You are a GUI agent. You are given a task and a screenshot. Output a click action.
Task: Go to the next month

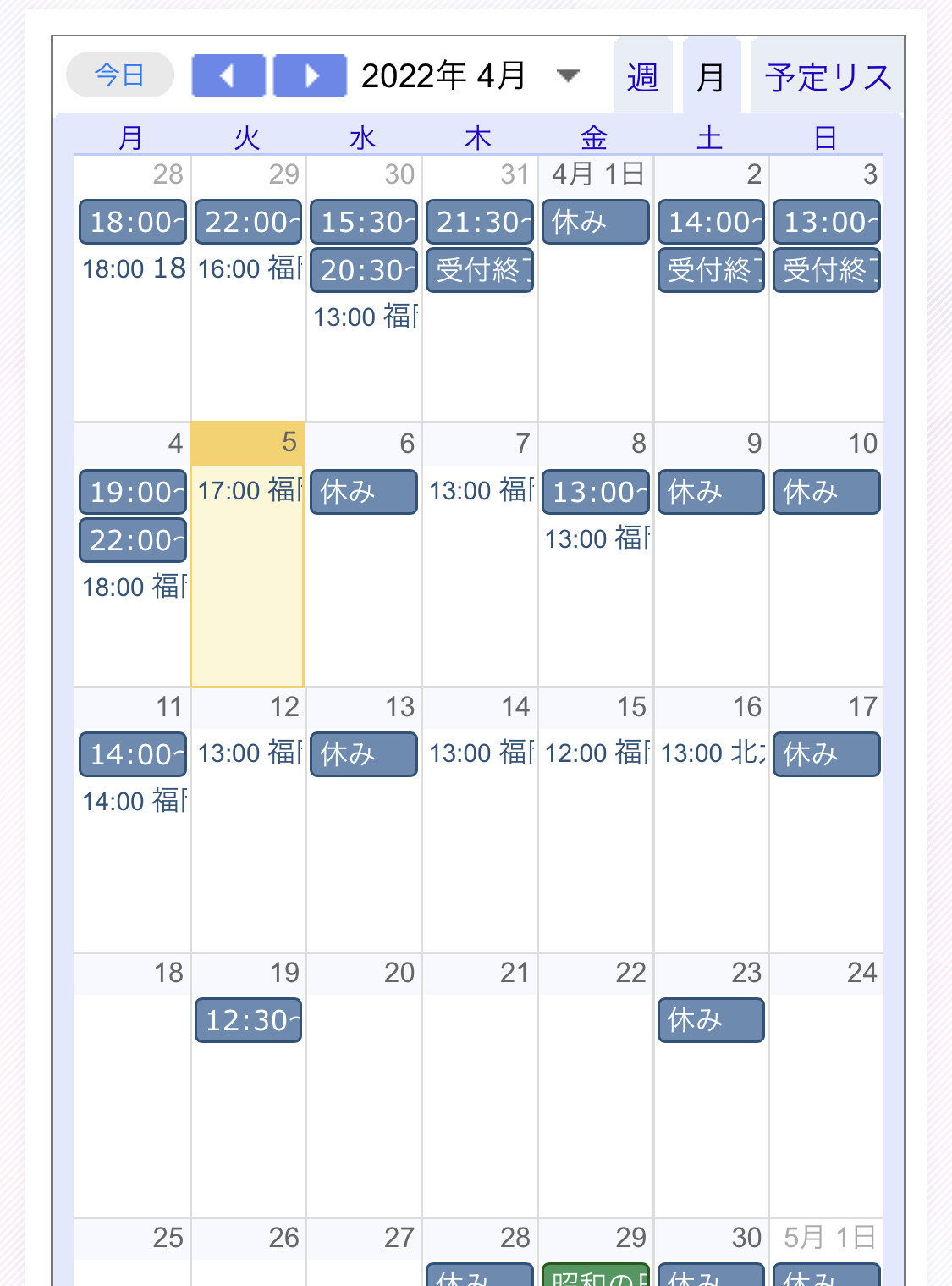[x=311, y=76]
